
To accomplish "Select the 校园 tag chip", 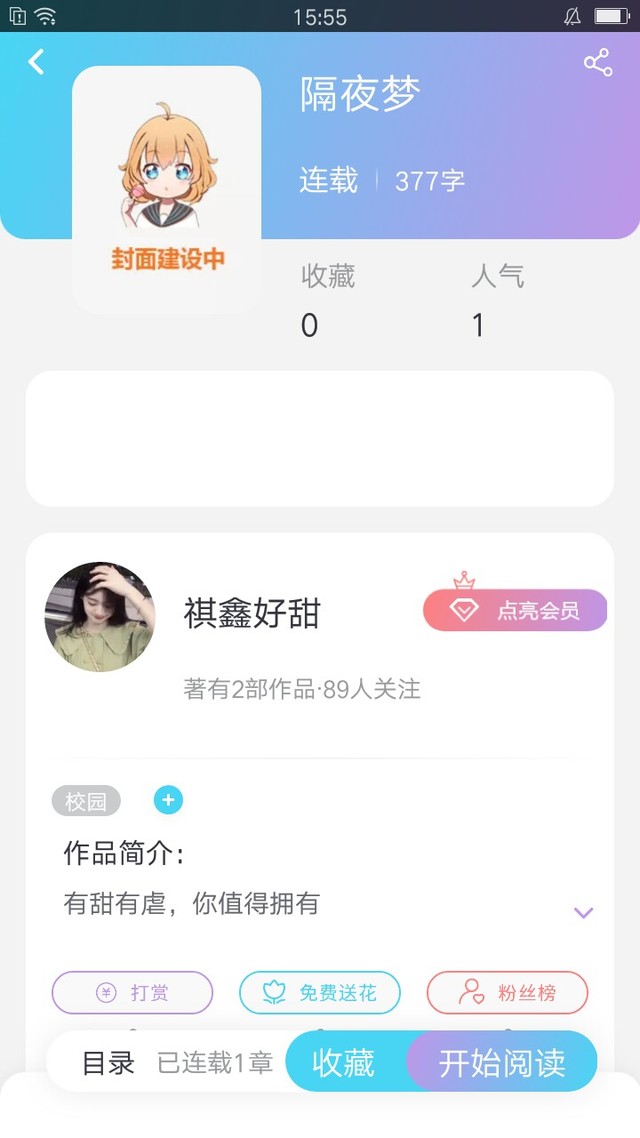I will click(x=86, y=801).
